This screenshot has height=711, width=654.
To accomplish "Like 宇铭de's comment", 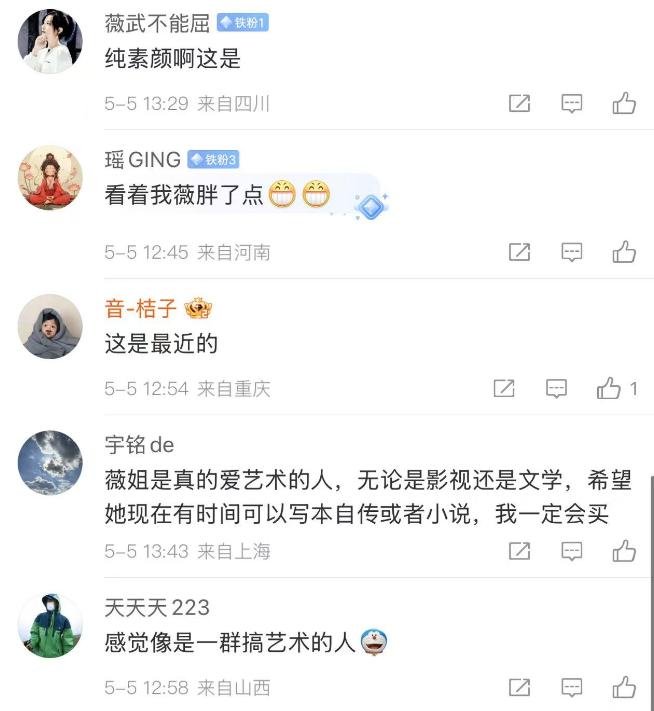I will point(624,551).
